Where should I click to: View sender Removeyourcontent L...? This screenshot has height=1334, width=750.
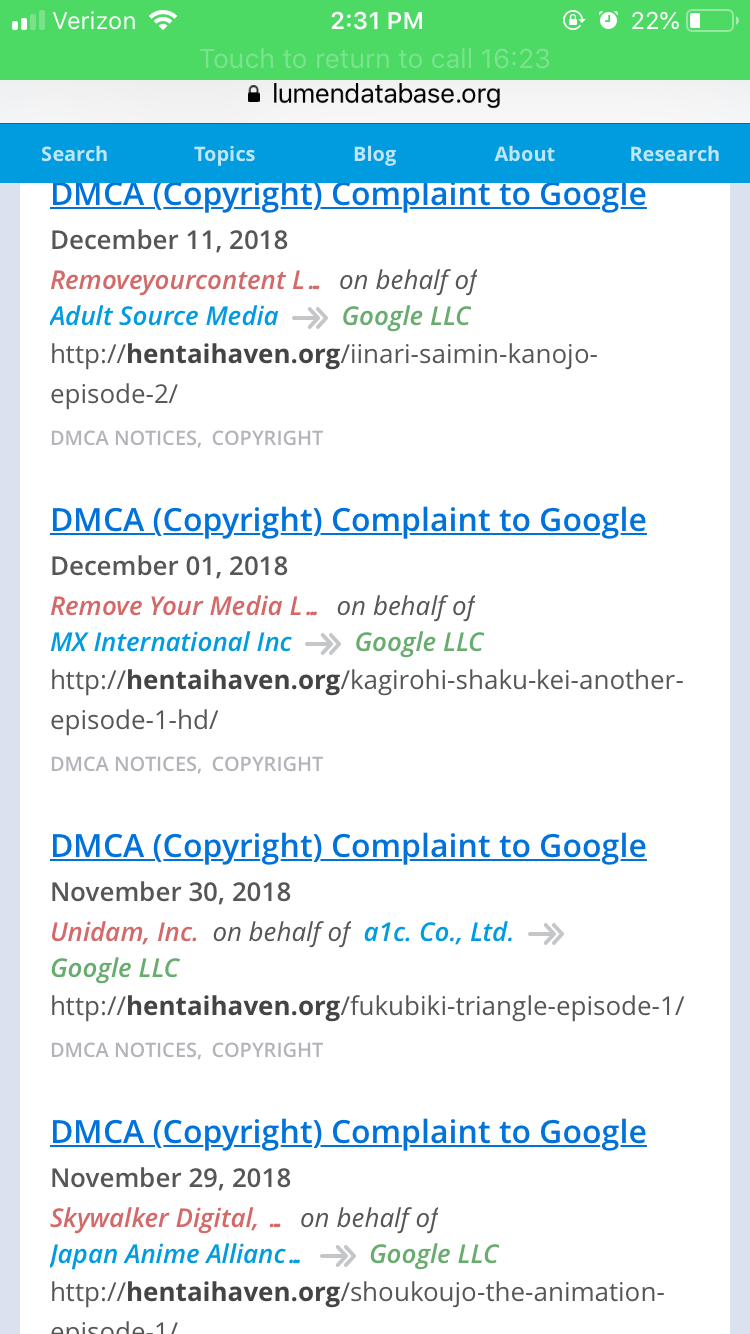pos(184,280)
